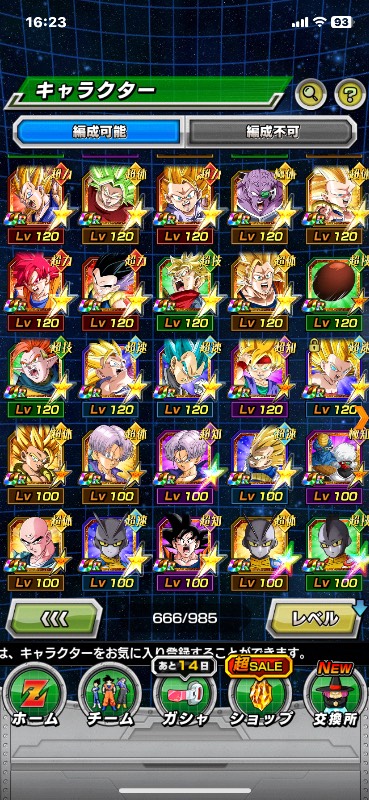The height and width of the screenshot is (800, 369).
Task: Switch to the 編成可能 tab
Action: point(99,132)
